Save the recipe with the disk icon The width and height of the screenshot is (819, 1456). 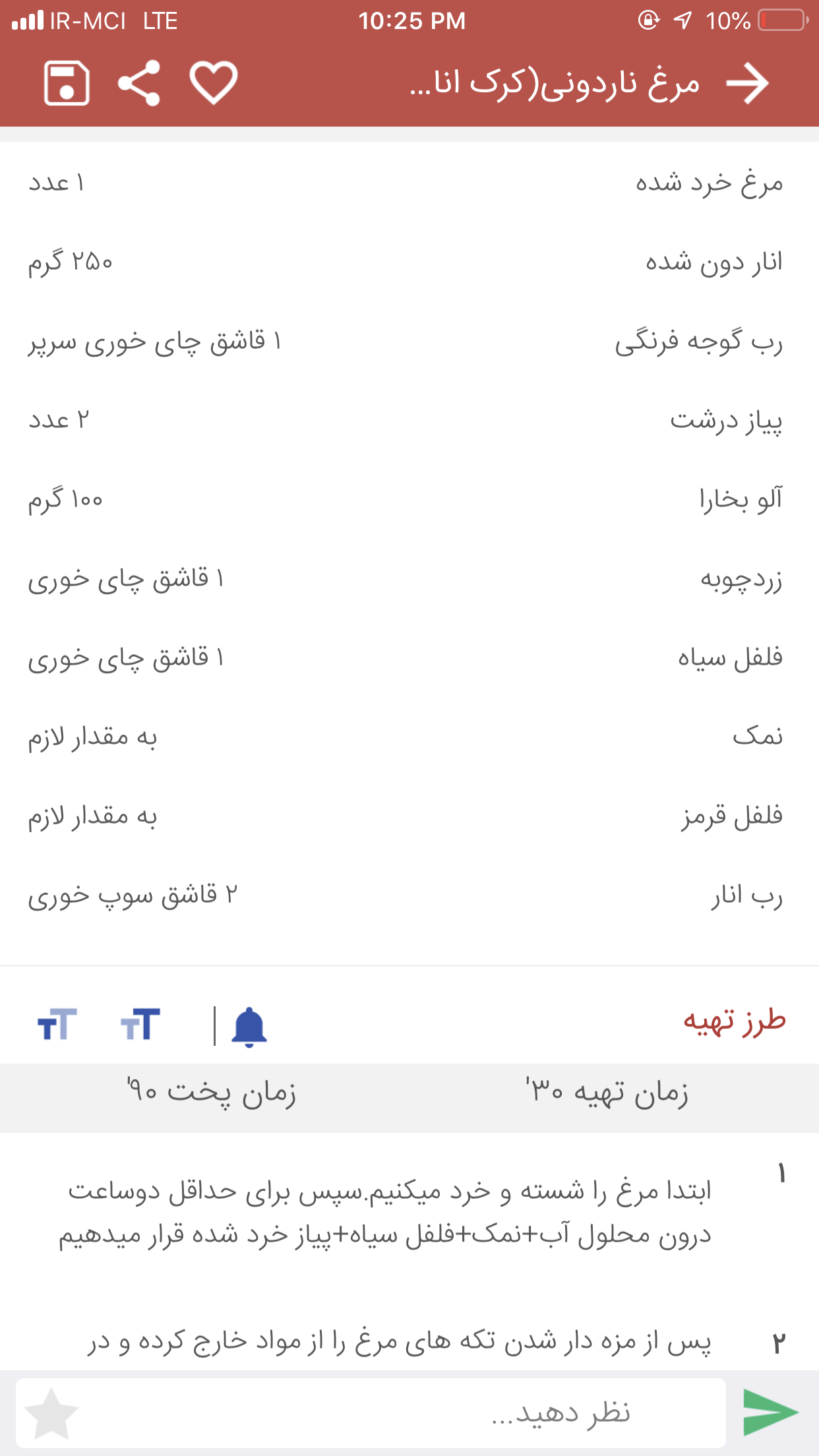[67, 83]
